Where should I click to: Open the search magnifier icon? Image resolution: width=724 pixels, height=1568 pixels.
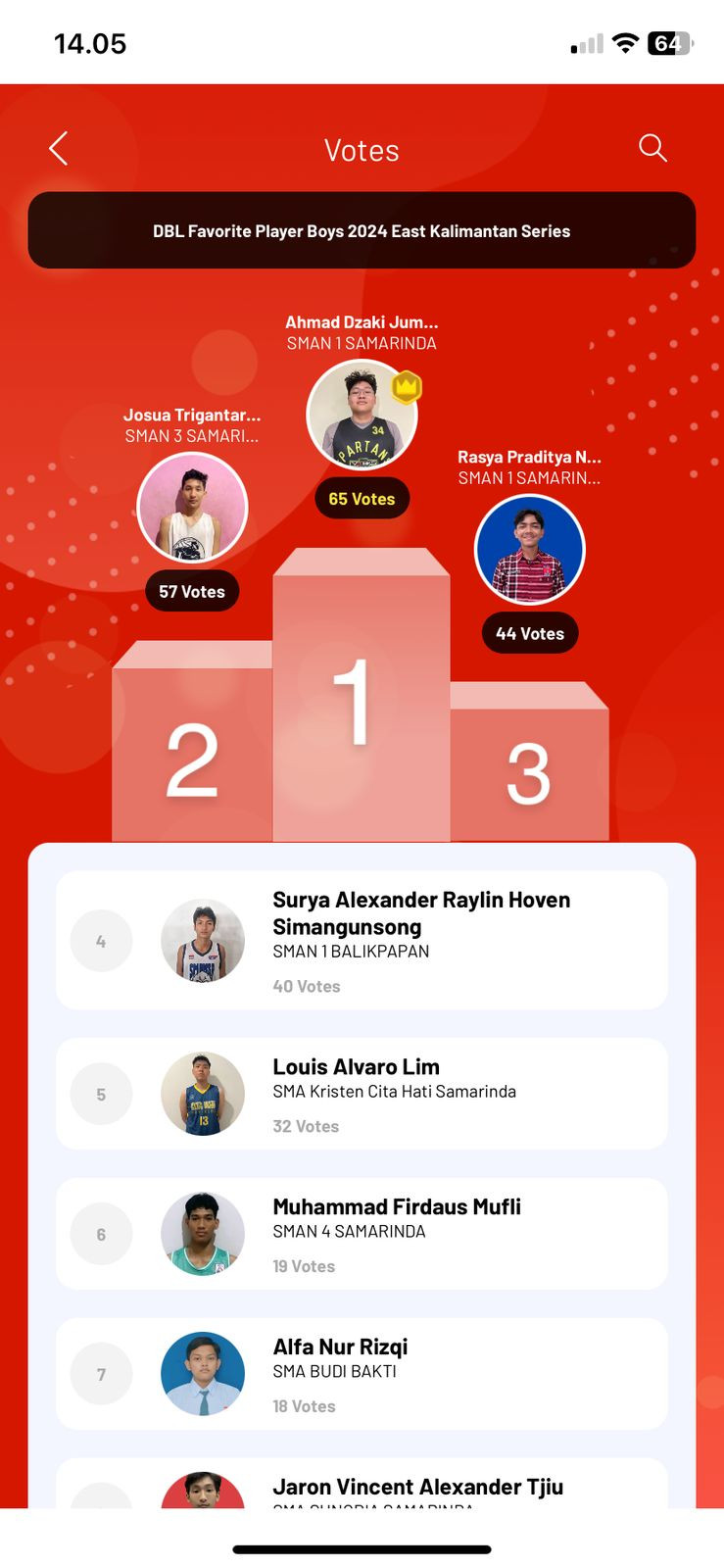(x=652, y=148)
